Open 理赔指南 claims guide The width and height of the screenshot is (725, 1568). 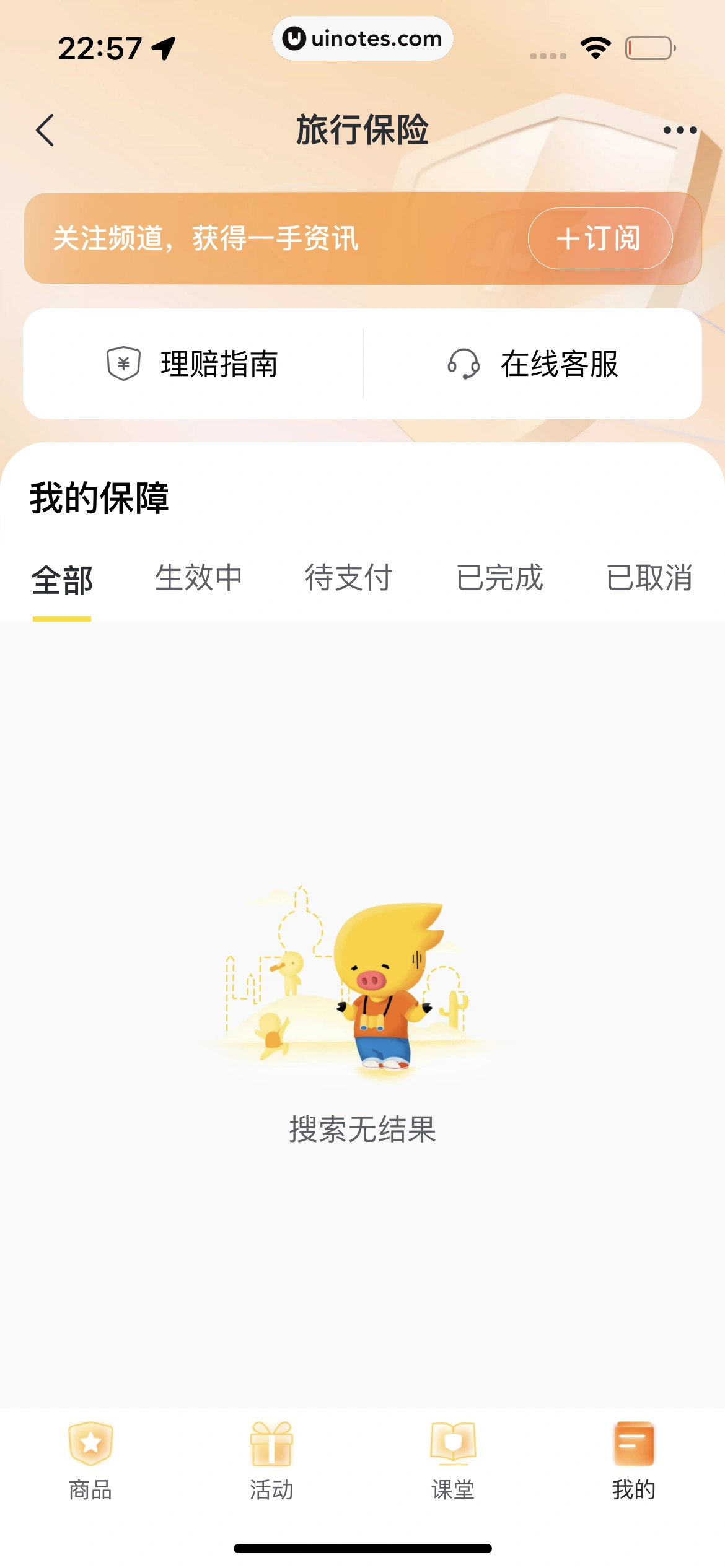click(193, 364)
